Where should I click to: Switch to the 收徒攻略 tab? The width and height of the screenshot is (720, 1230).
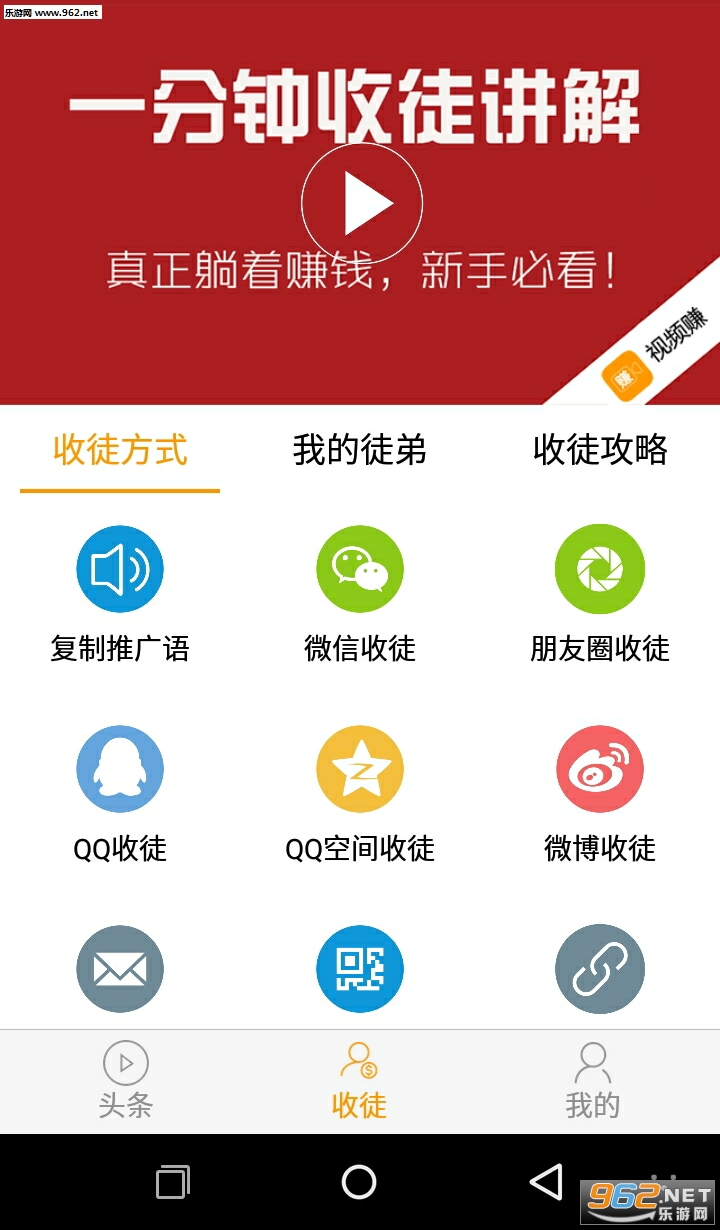pos(600,450)
